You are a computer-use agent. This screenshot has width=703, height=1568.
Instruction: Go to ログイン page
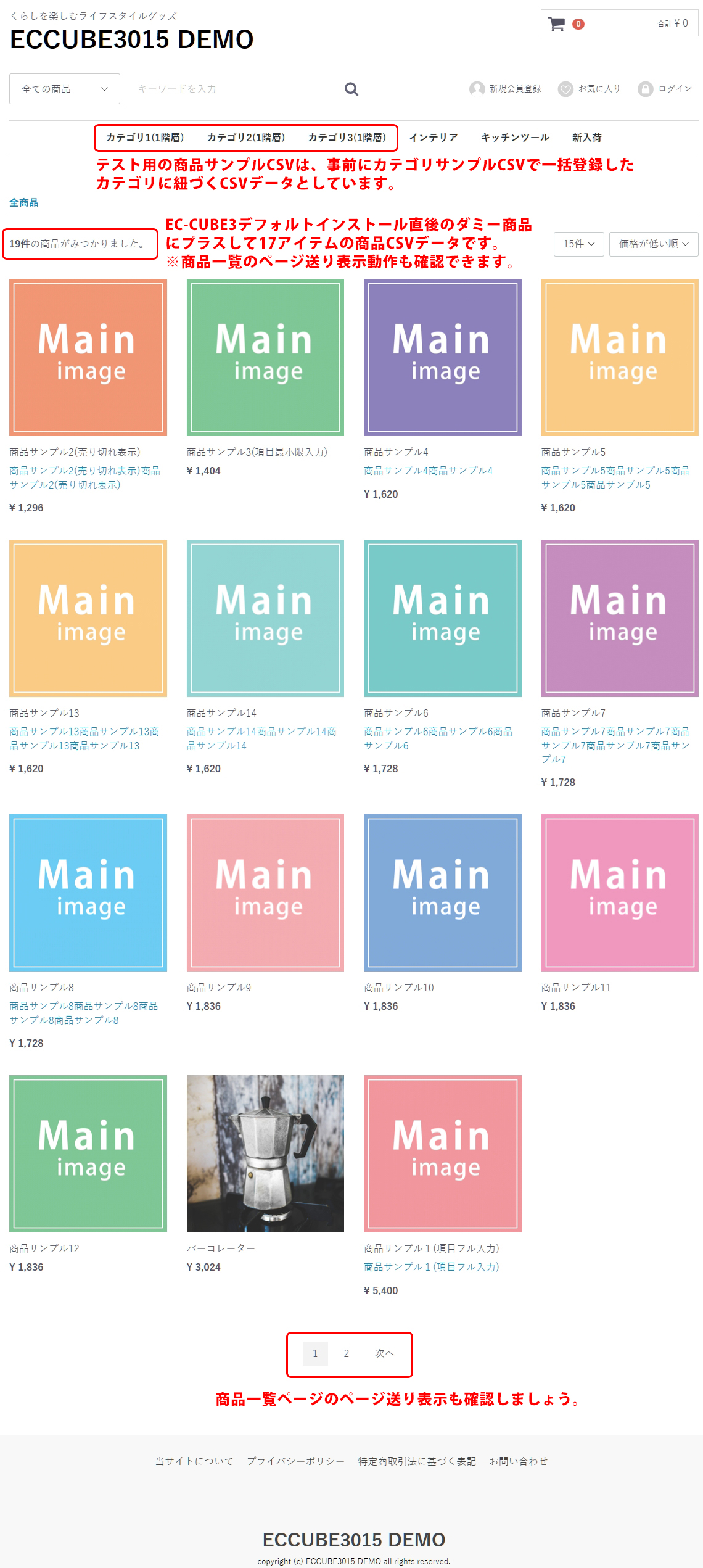pos(665,89)
